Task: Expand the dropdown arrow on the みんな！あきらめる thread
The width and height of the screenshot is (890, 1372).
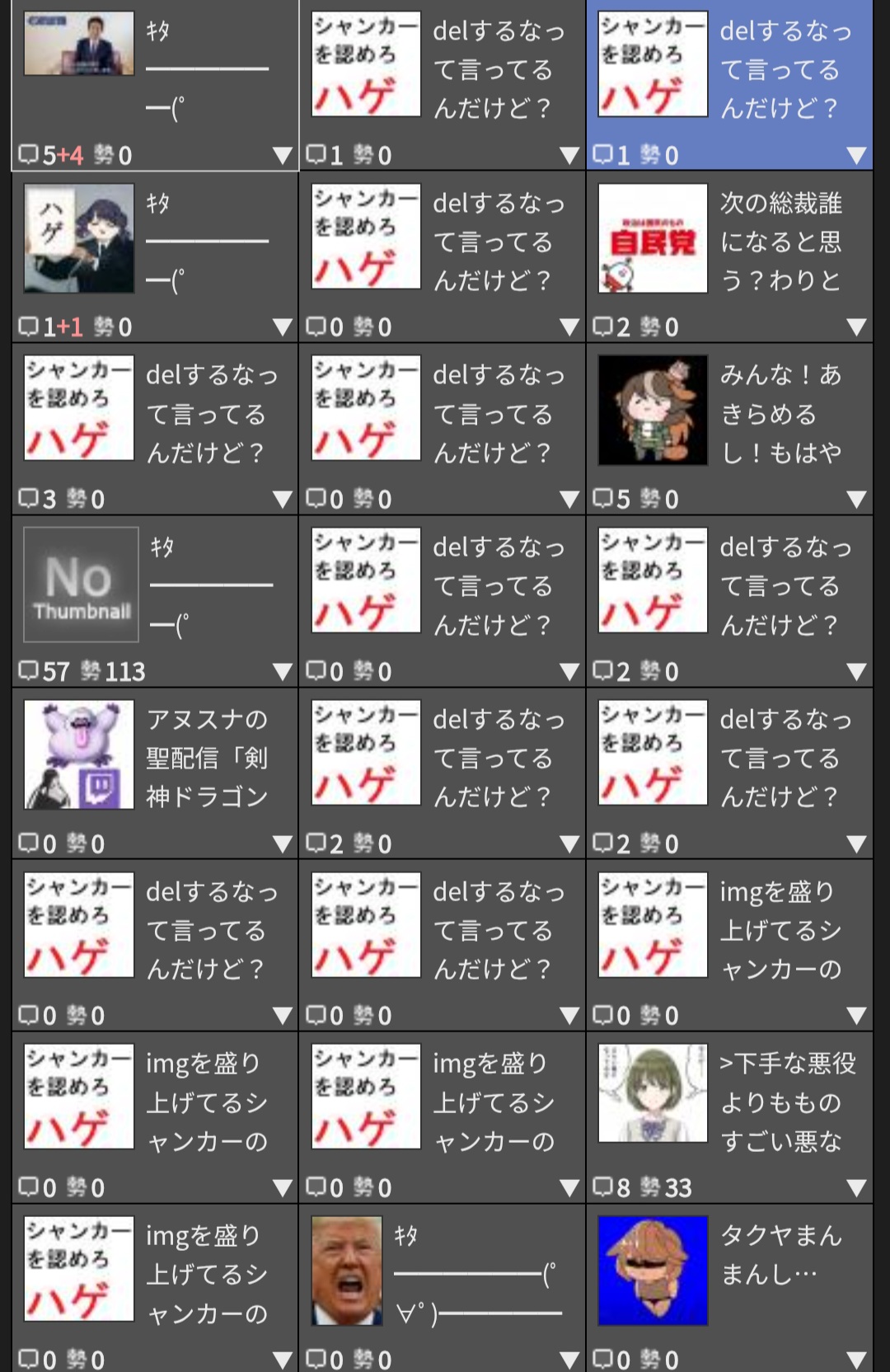Action: tap(856, 500)
